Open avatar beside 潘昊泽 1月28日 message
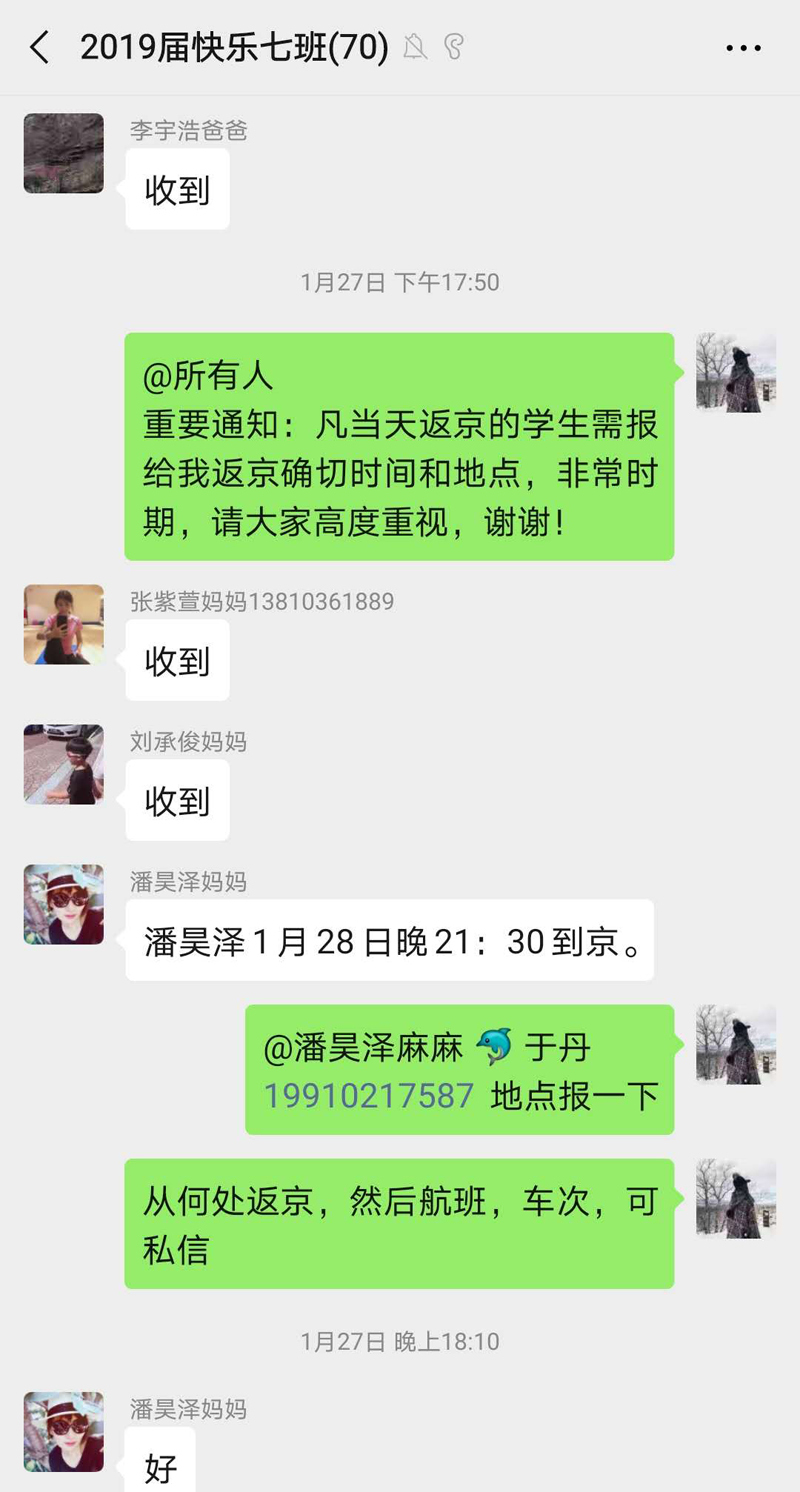Screen dimensions: 800x1492 pos(64,904)
